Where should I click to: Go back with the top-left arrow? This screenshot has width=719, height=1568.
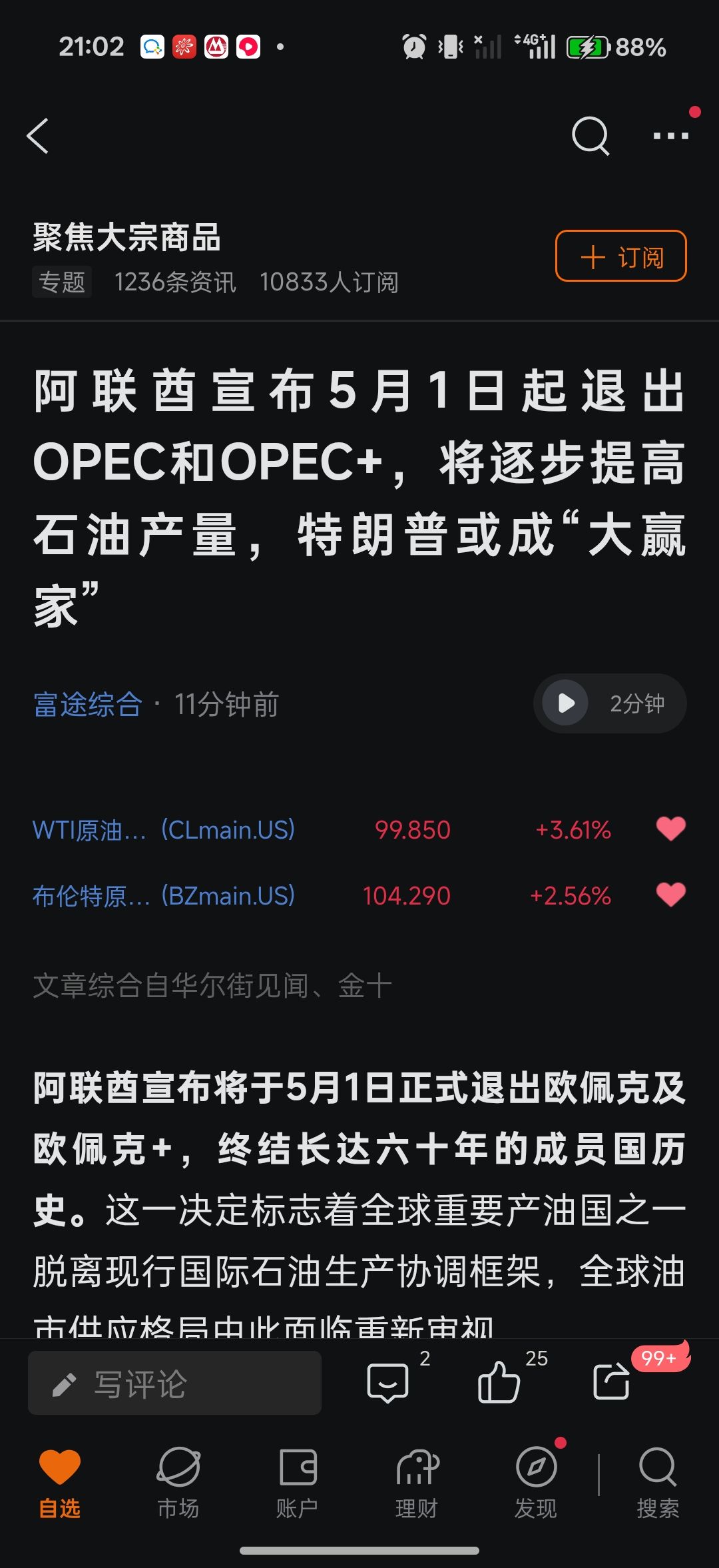(x=39, y=136)
